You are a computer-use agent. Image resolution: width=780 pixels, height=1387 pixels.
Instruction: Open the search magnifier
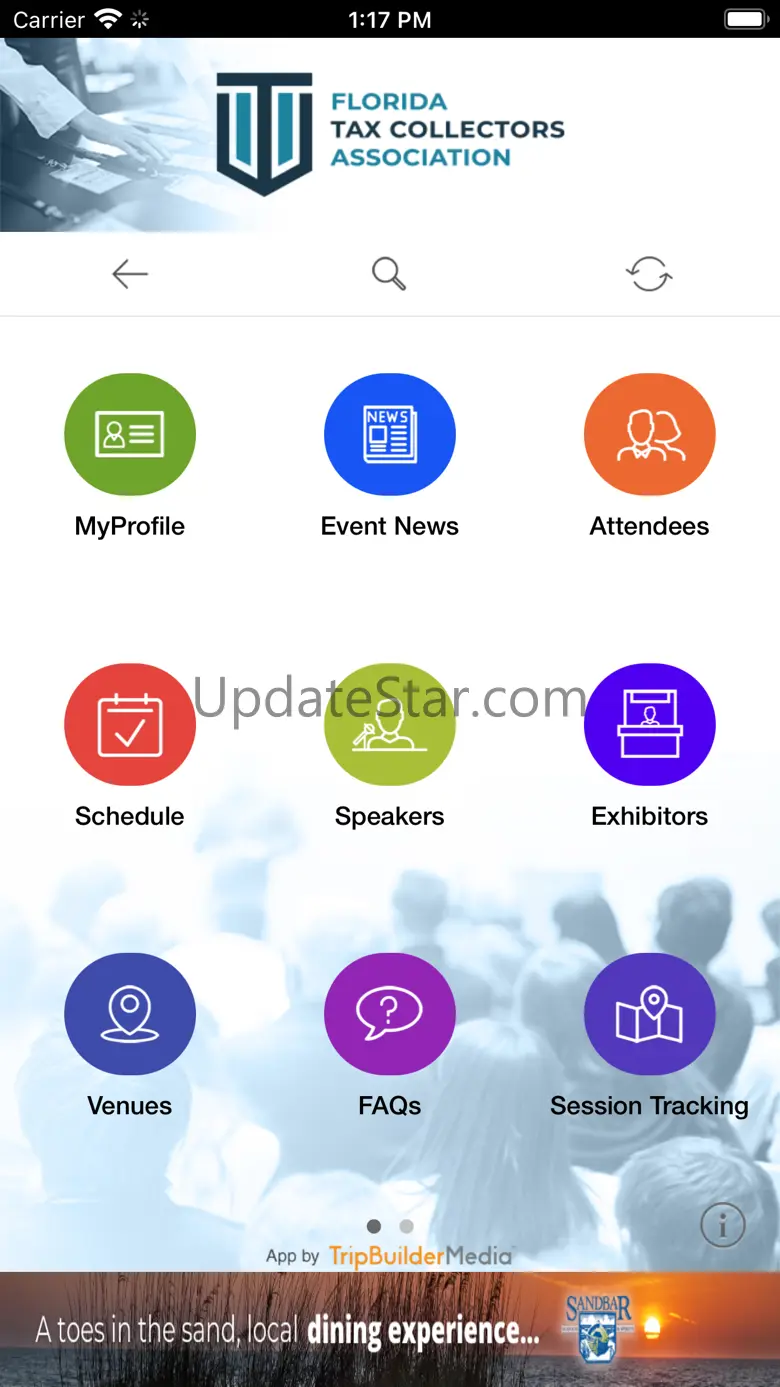[x=389, y=274]
